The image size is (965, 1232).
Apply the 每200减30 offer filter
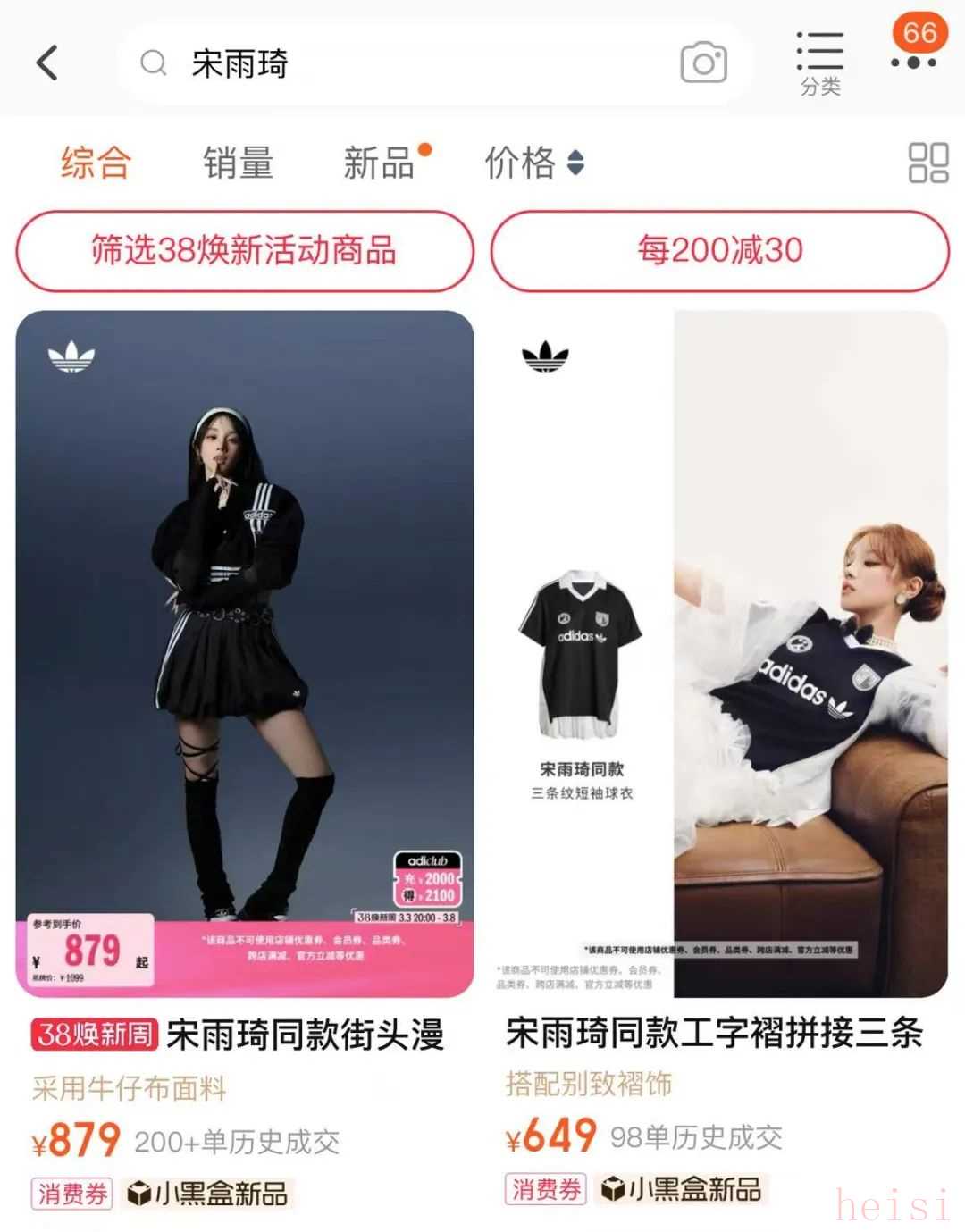[720, 251]
